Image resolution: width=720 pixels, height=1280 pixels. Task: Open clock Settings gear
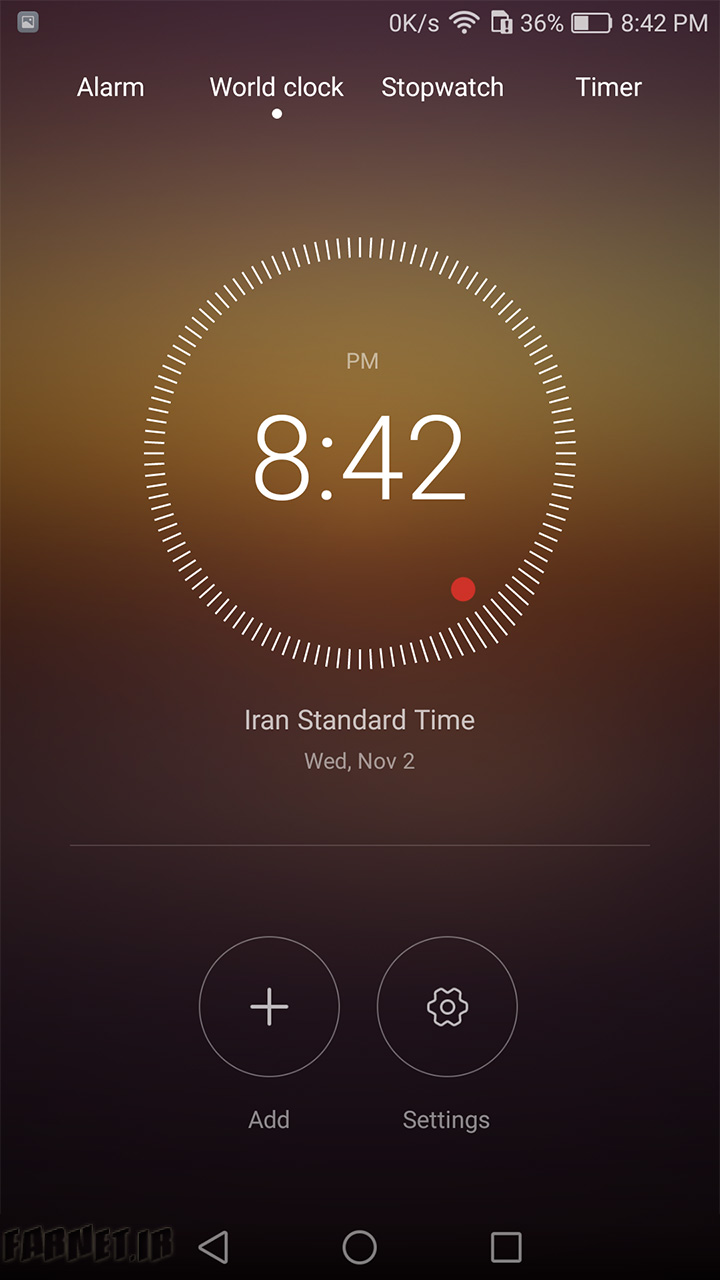(447, 1007)
